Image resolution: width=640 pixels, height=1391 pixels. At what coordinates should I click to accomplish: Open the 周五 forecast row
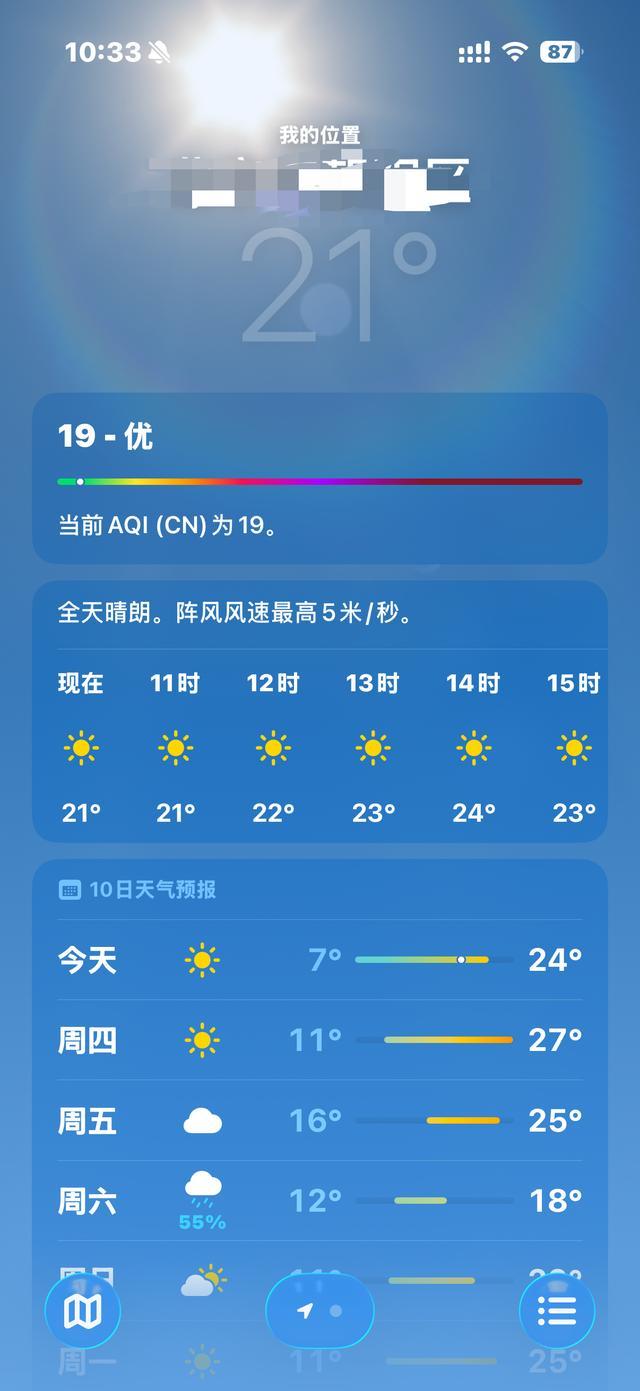point(320,1120)
